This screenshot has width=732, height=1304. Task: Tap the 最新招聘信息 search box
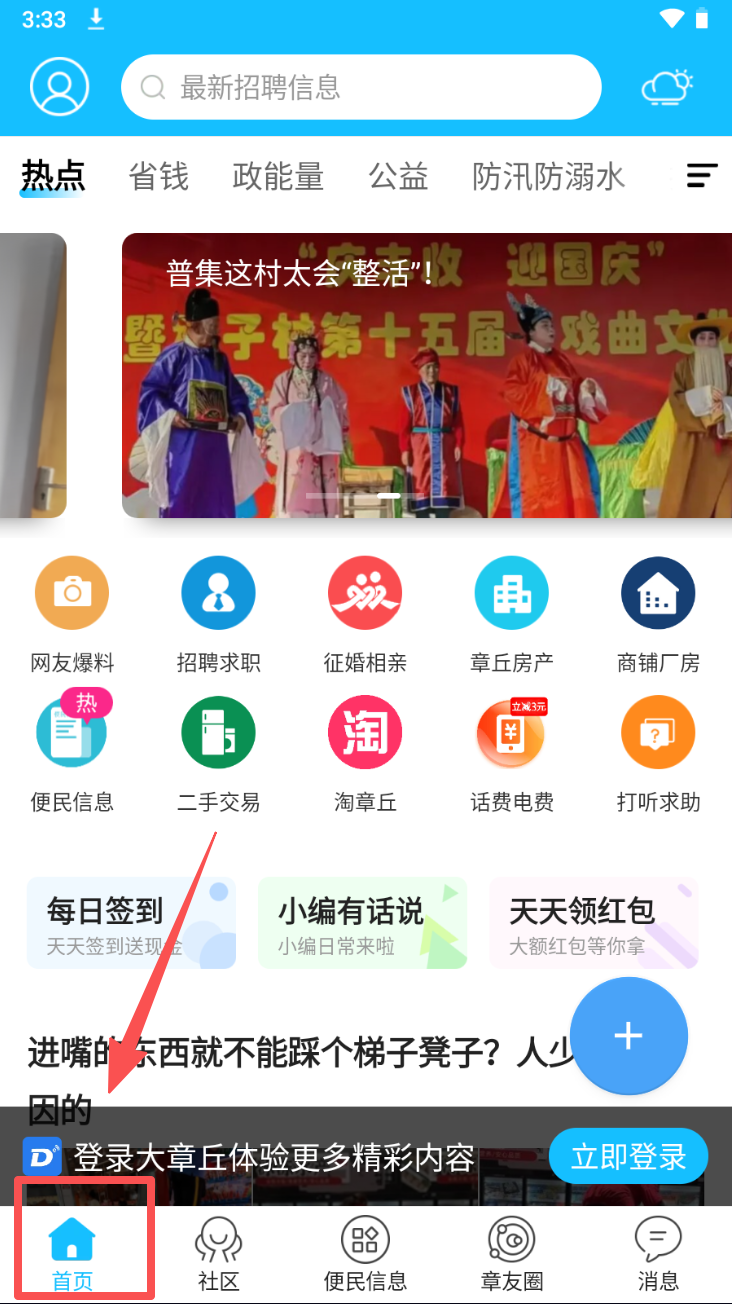360,87
